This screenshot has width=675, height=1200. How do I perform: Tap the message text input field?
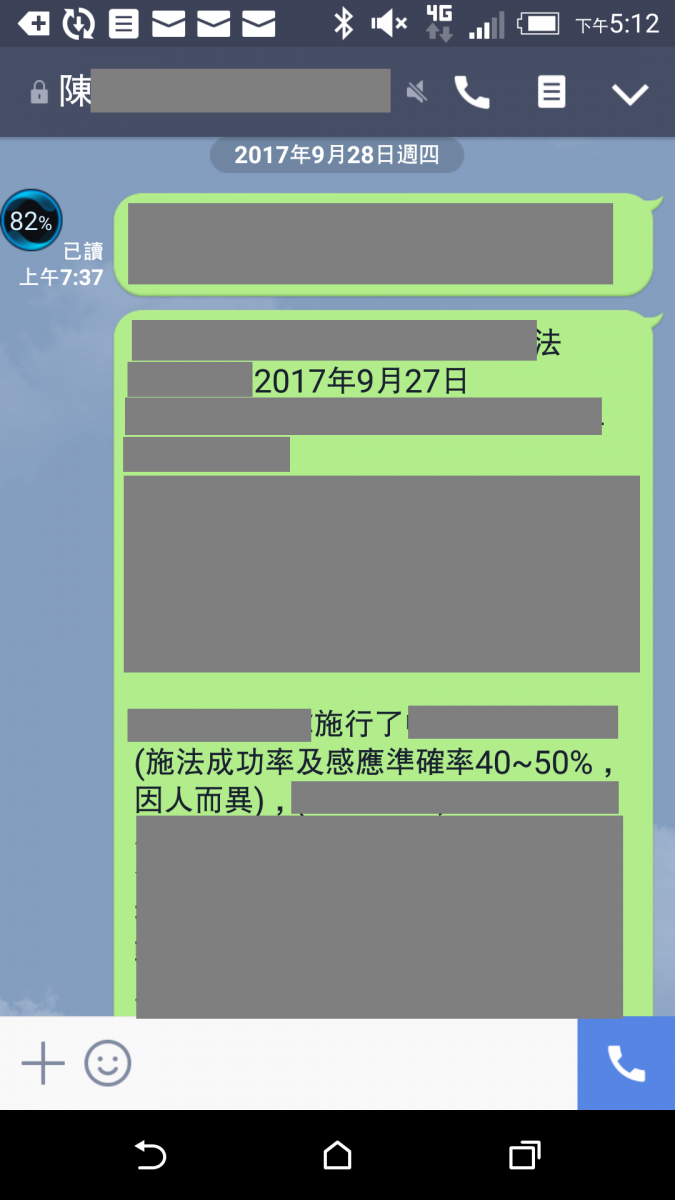click(350, 1063)
